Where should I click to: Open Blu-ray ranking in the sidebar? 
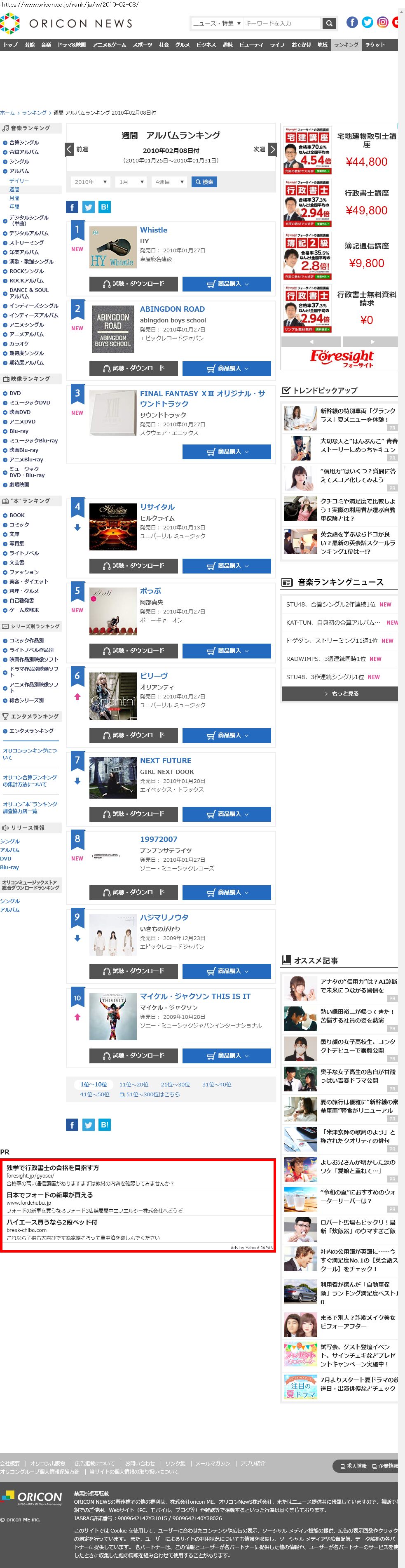click(18, 431)
